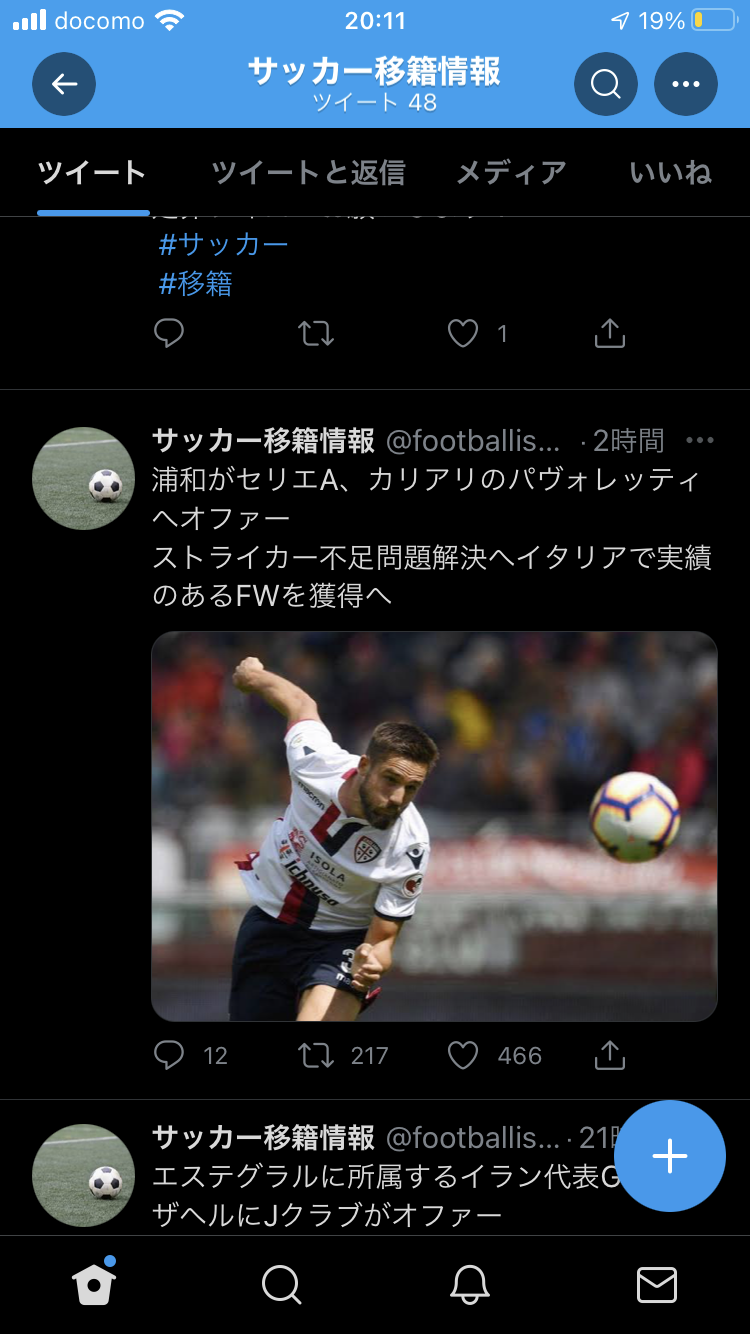Image resolution: width=750 pixels, height=1334 pixels.
Task: Compose a new tweet
Action: click(x=669, y=1156)
